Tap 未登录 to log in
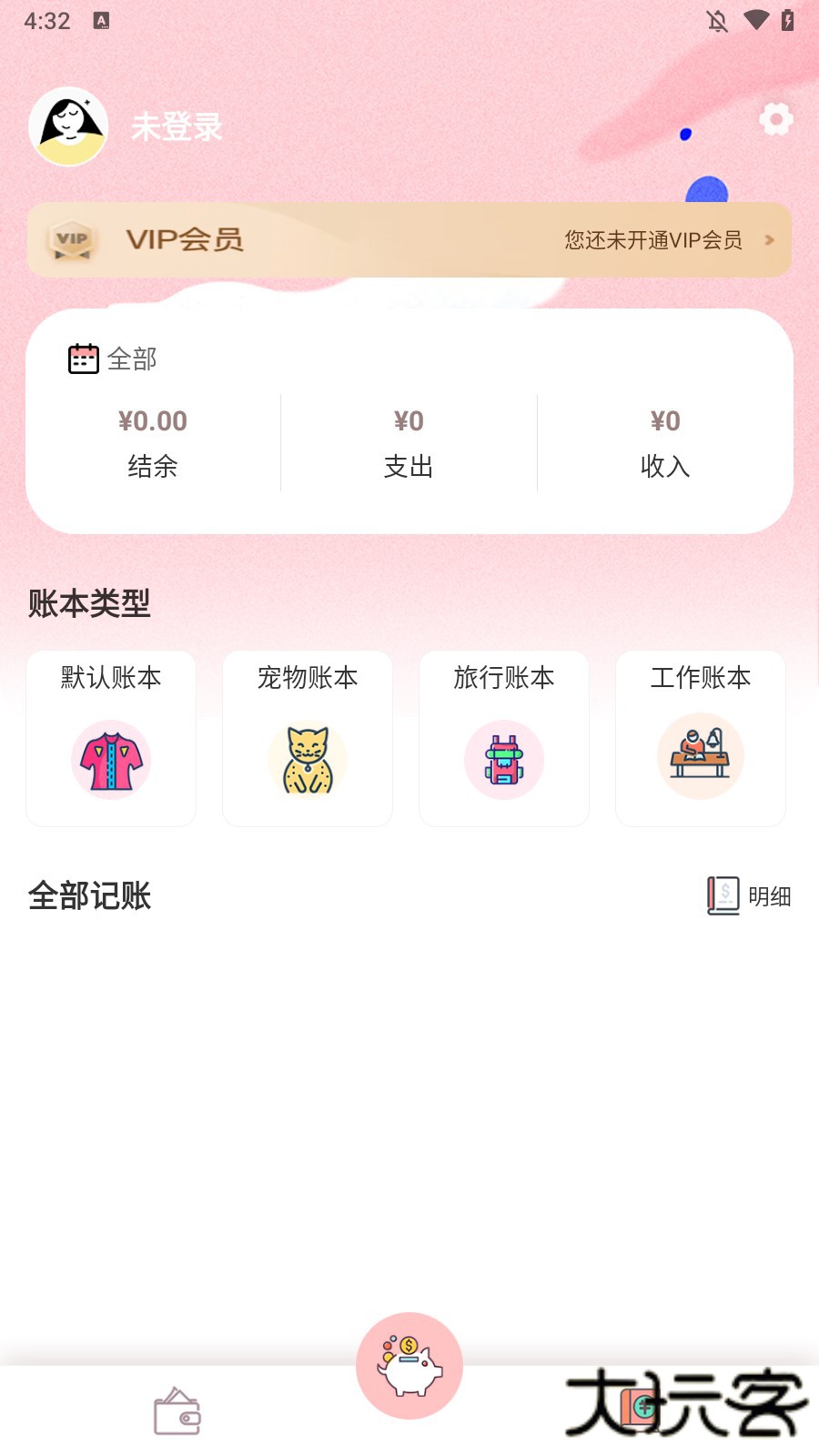This screenshot has height=1456, width=819. 177,127
